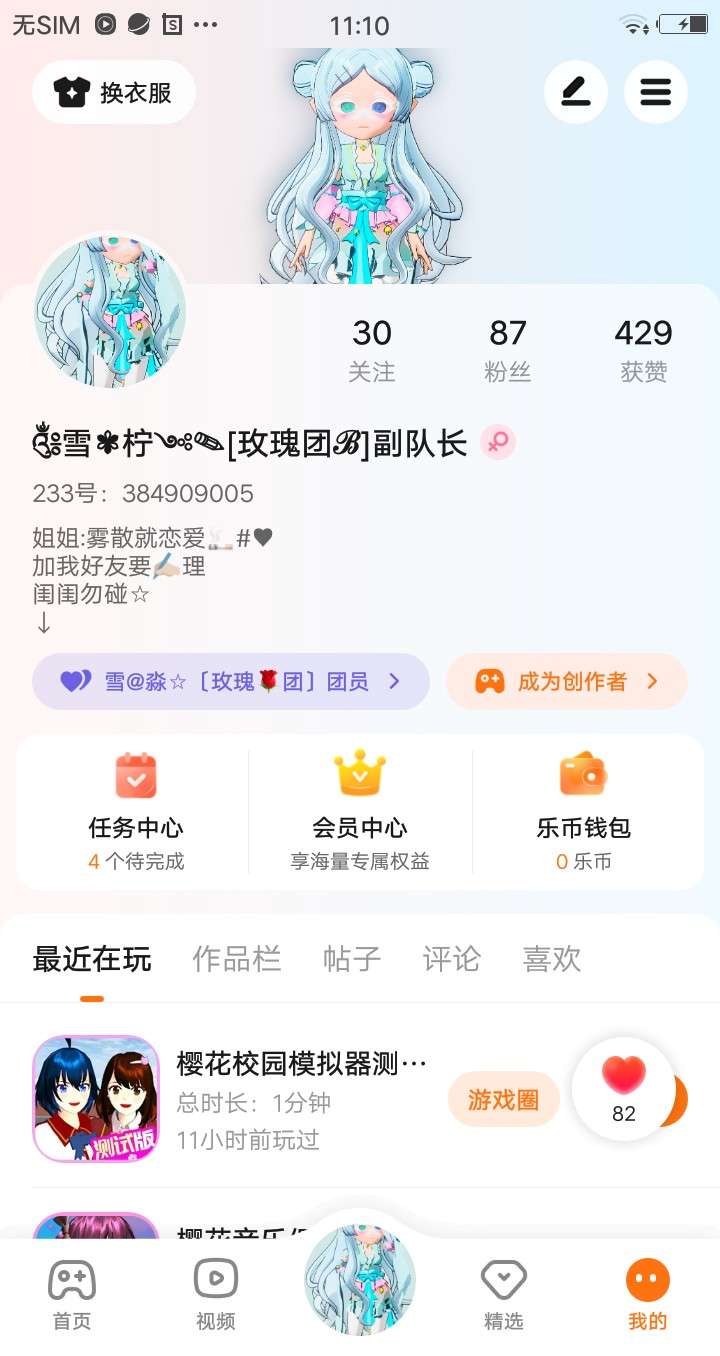Switch to the 作品栏 tab
Screen dimensions: 720x1356
click(237, 959)
